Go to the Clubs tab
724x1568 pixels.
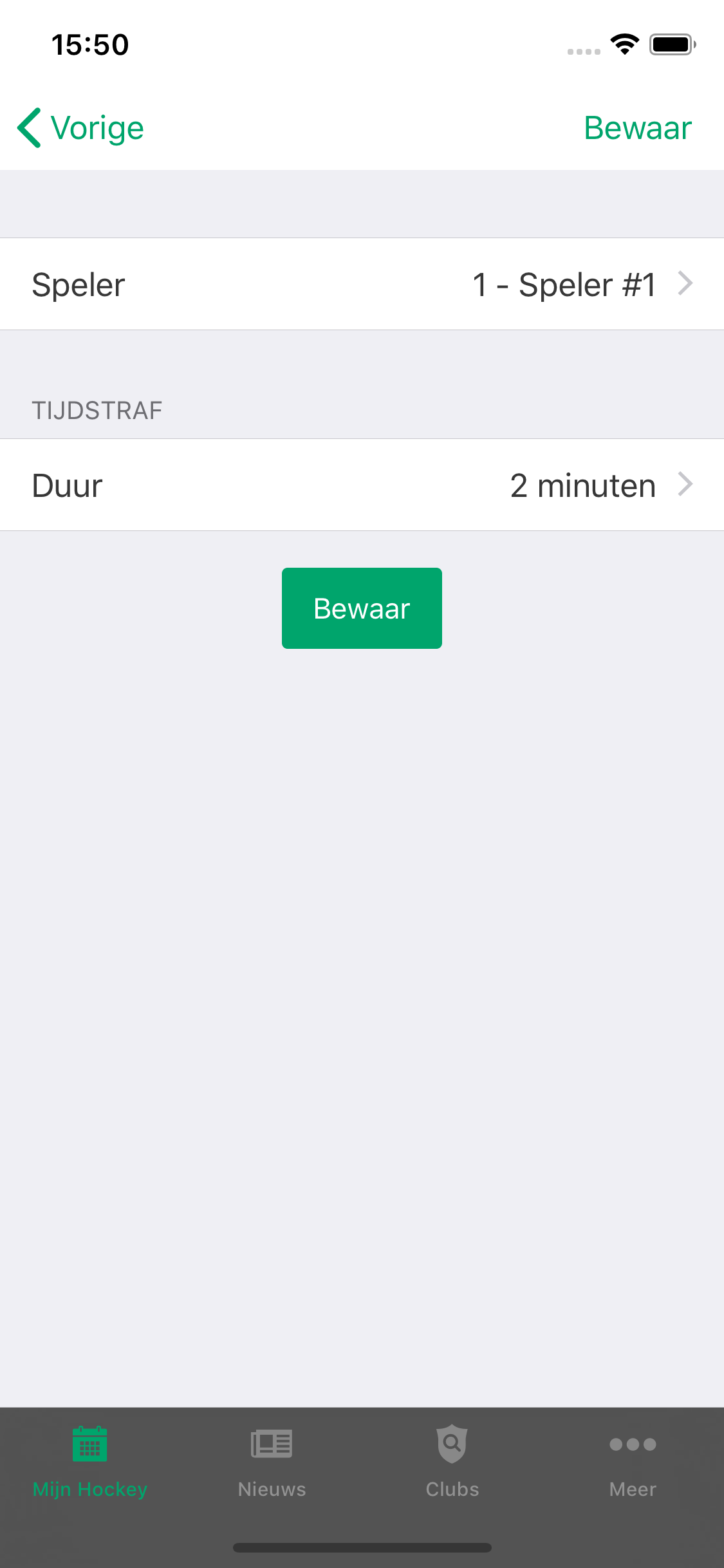click(x=452, y=1462)
